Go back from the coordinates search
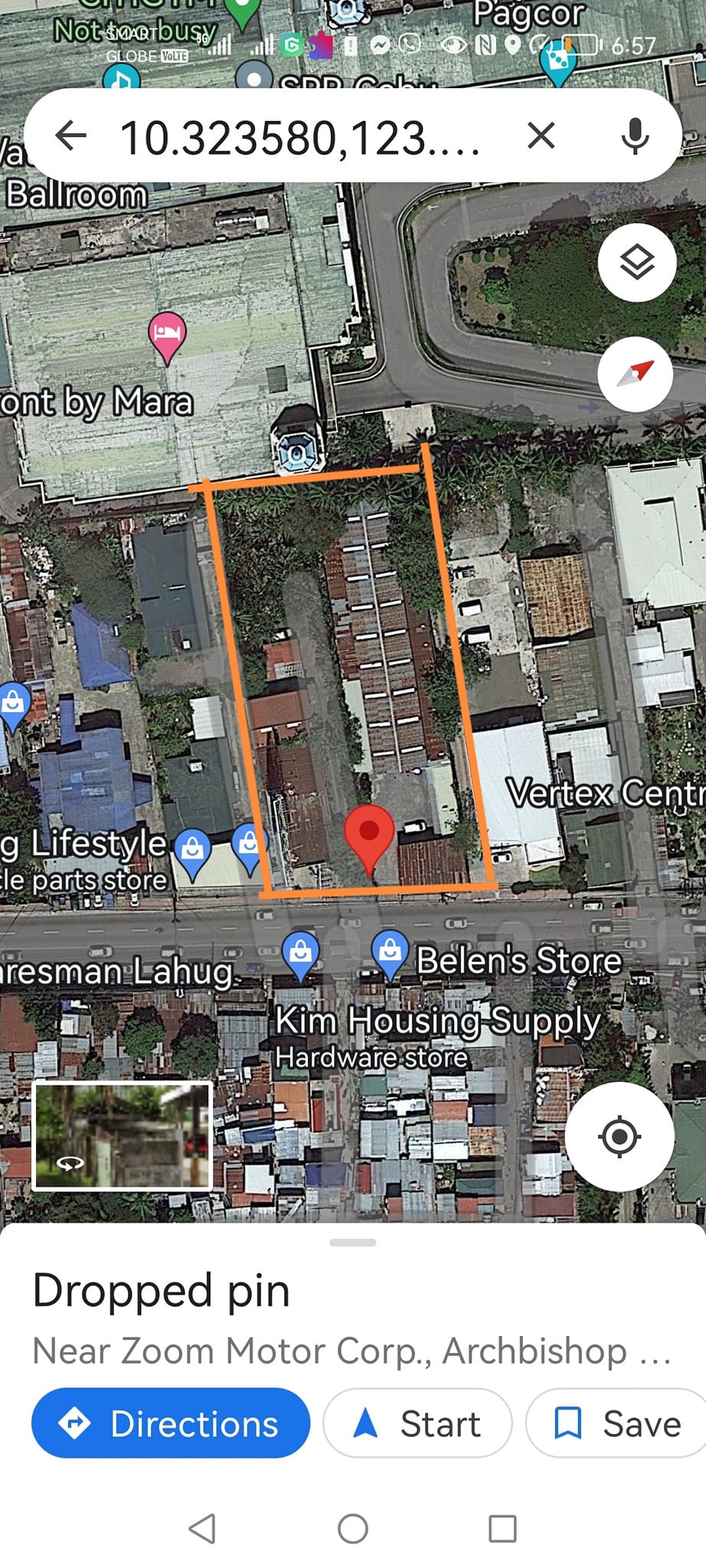 (x=71, y=136)
